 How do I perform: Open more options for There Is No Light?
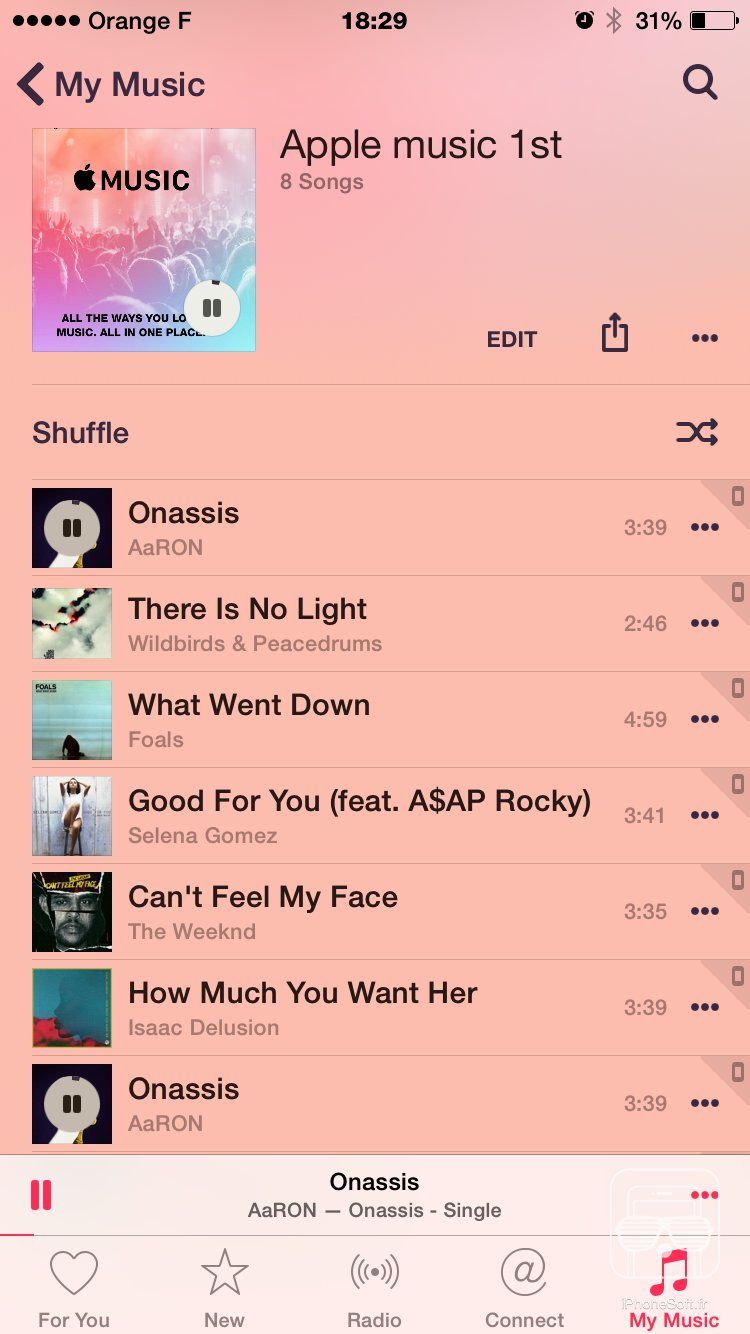[705, 623]
